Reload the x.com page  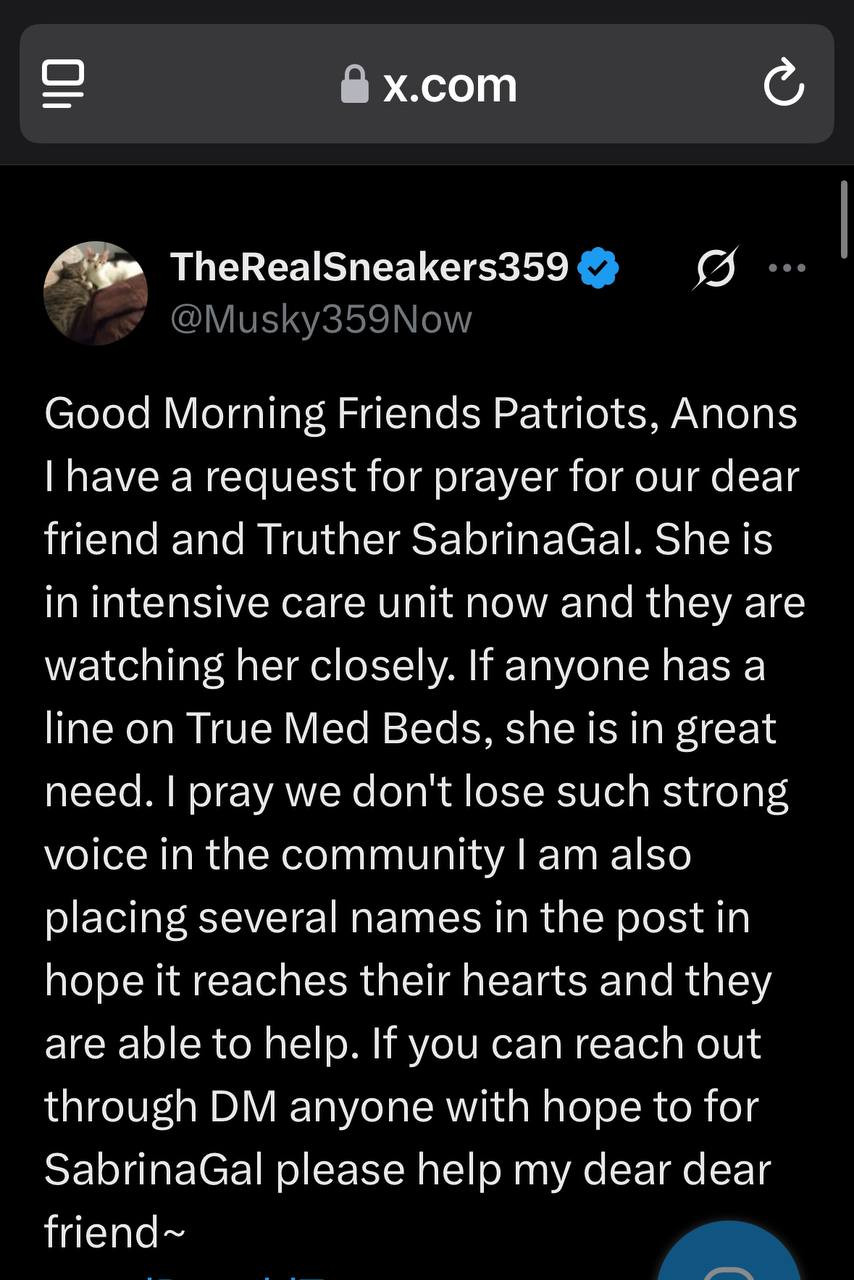coord(783,85)
